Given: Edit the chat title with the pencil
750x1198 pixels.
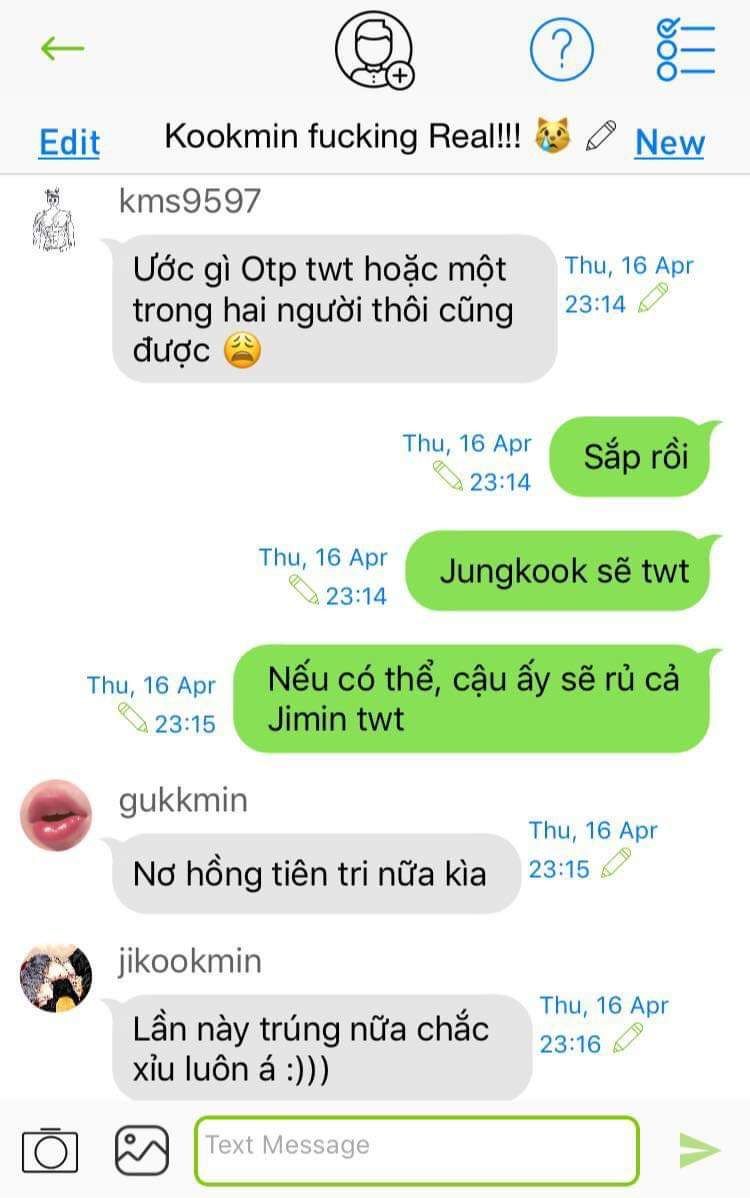Looking at the screenshot, I should tap(601, 136).
